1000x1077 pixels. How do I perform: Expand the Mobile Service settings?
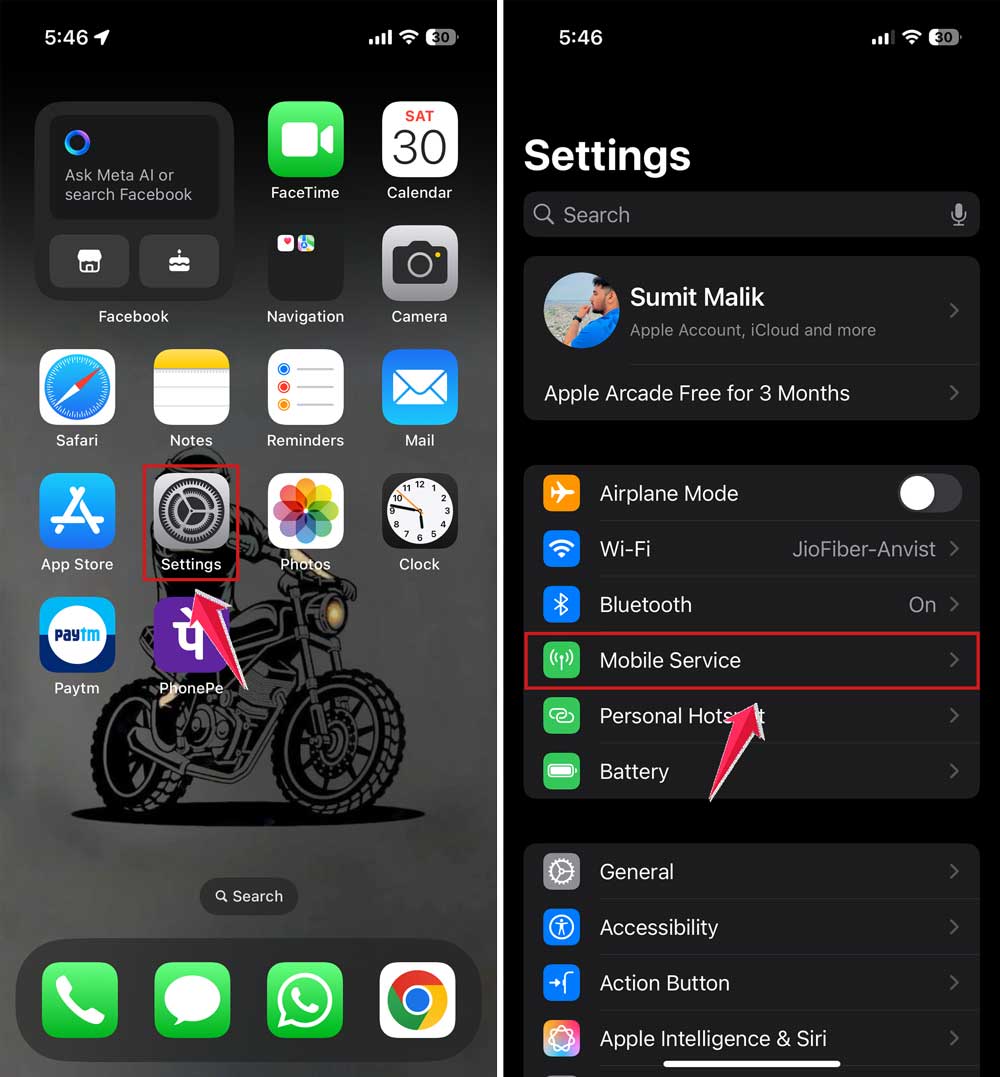pos(751,660)
